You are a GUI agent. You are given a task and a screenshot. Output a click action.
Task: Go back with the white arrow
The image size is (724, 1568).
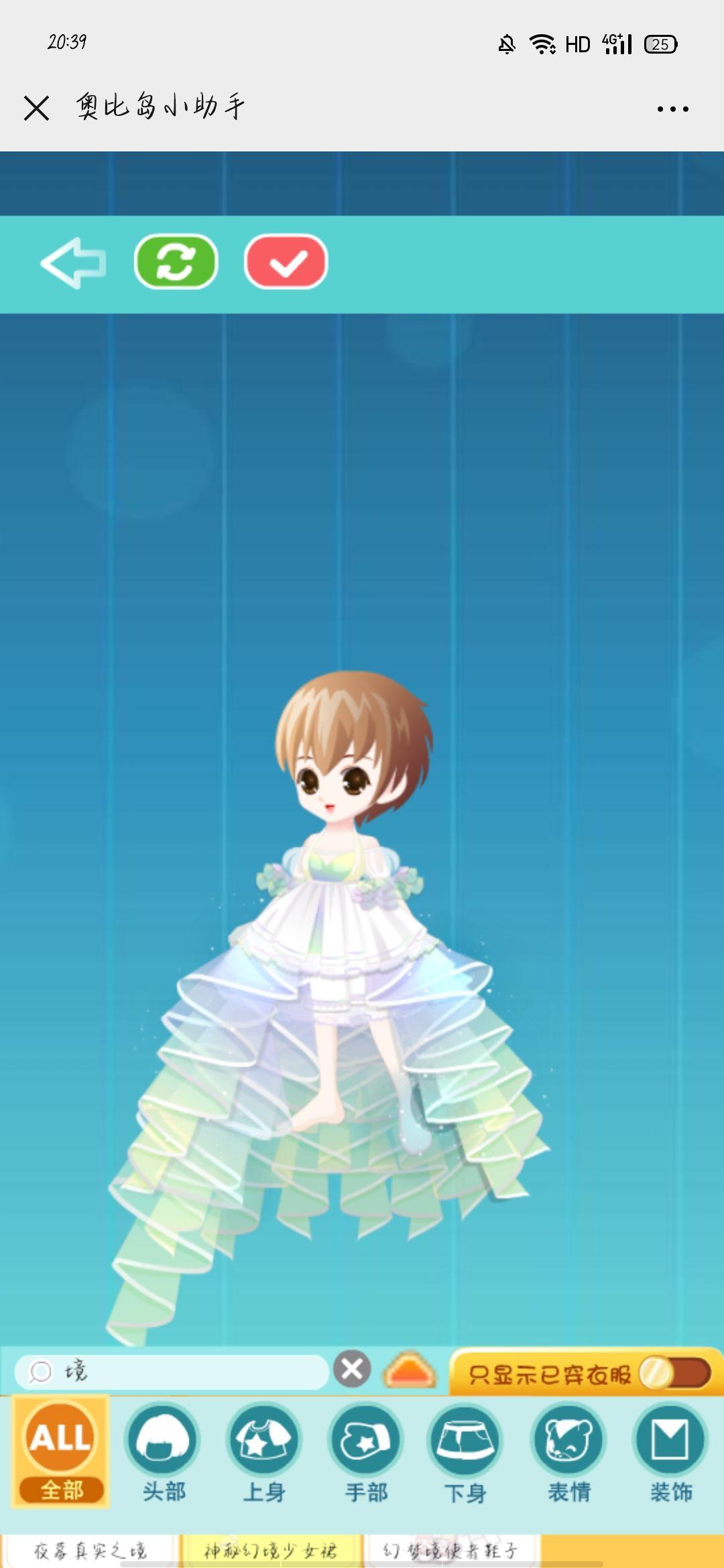[73, 263]
